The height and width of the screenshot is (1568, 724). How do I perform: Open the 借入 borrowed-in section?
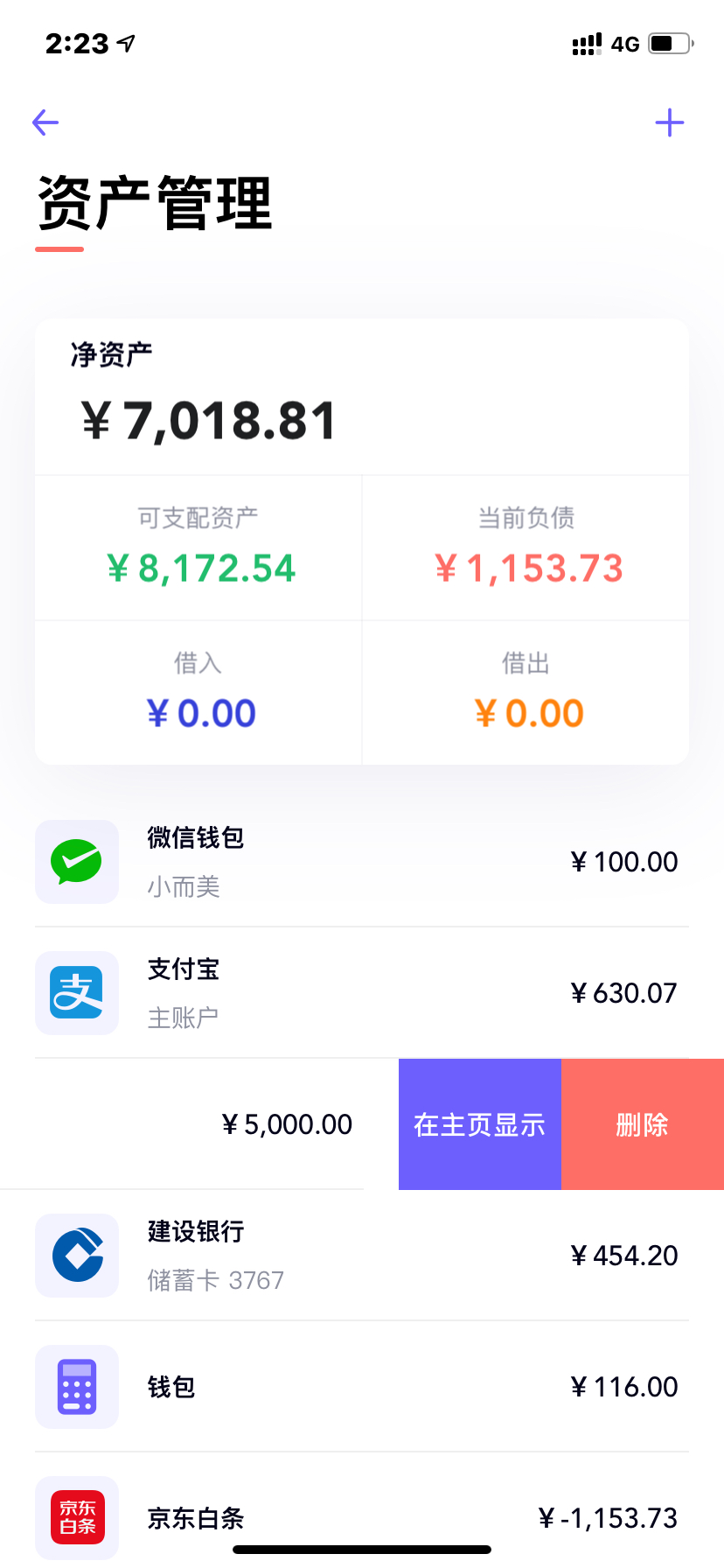(198, 691)
